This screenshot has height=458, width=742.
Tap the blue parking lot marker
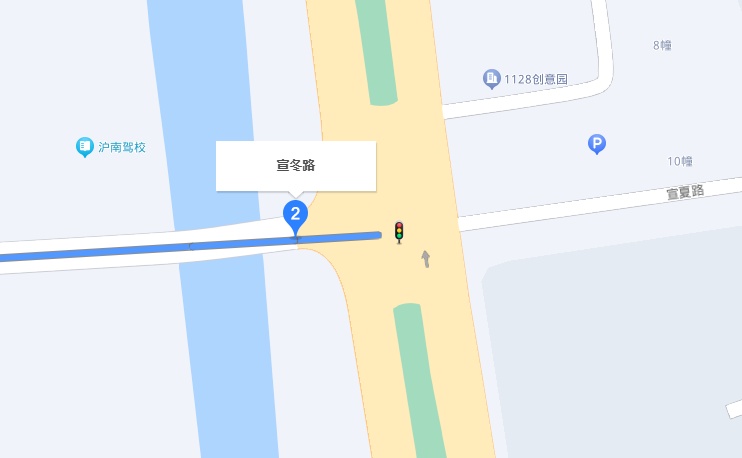pos(596,144)
